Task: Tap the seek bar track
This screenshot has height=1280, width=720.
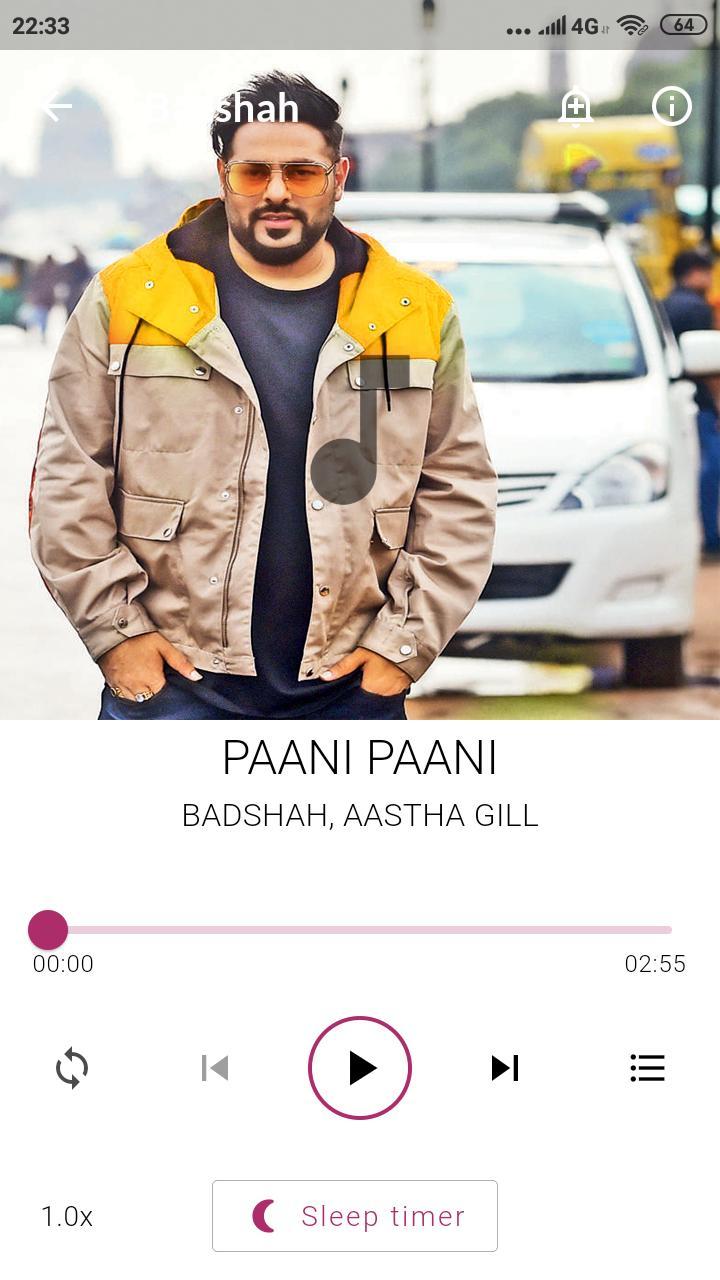Action: [x=360, y=930]
